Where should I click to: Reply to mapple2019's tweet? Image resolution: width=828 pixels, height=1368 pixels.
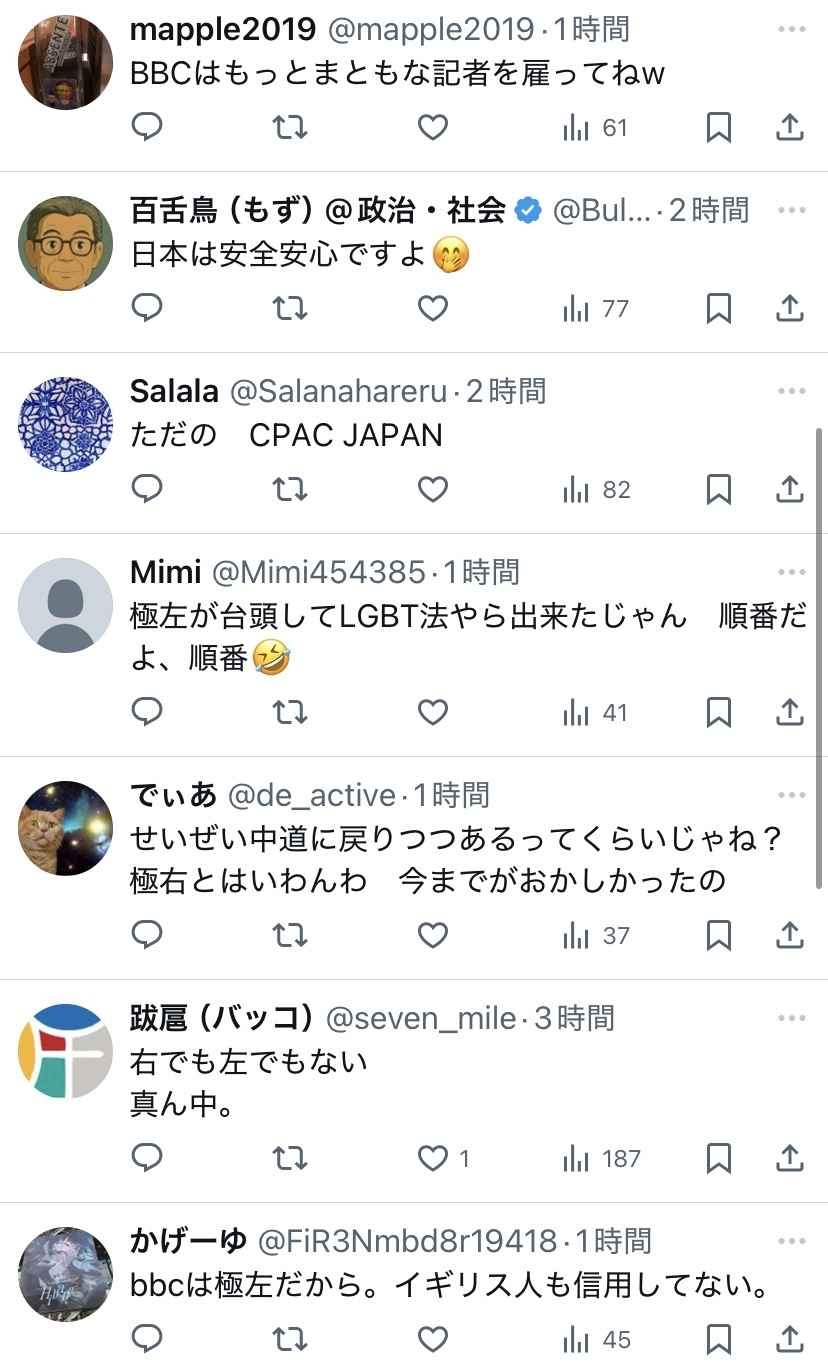point(147,127)
